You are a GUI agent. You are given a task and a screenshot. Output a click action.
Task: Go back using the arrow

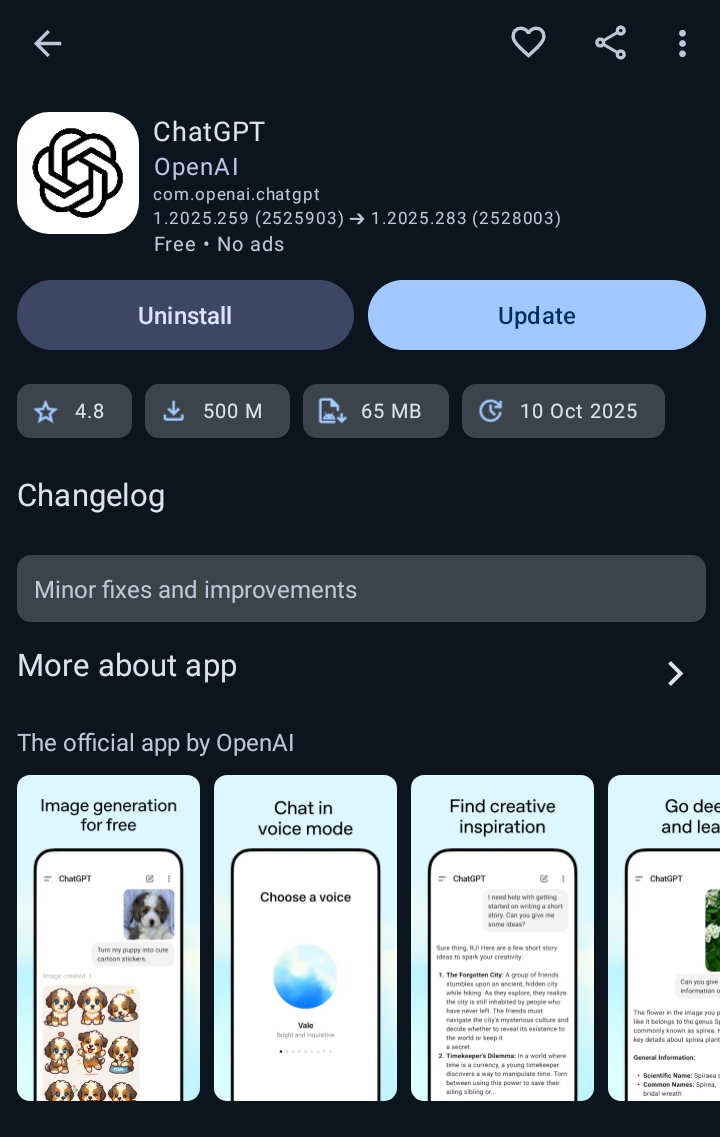(47, 43)
